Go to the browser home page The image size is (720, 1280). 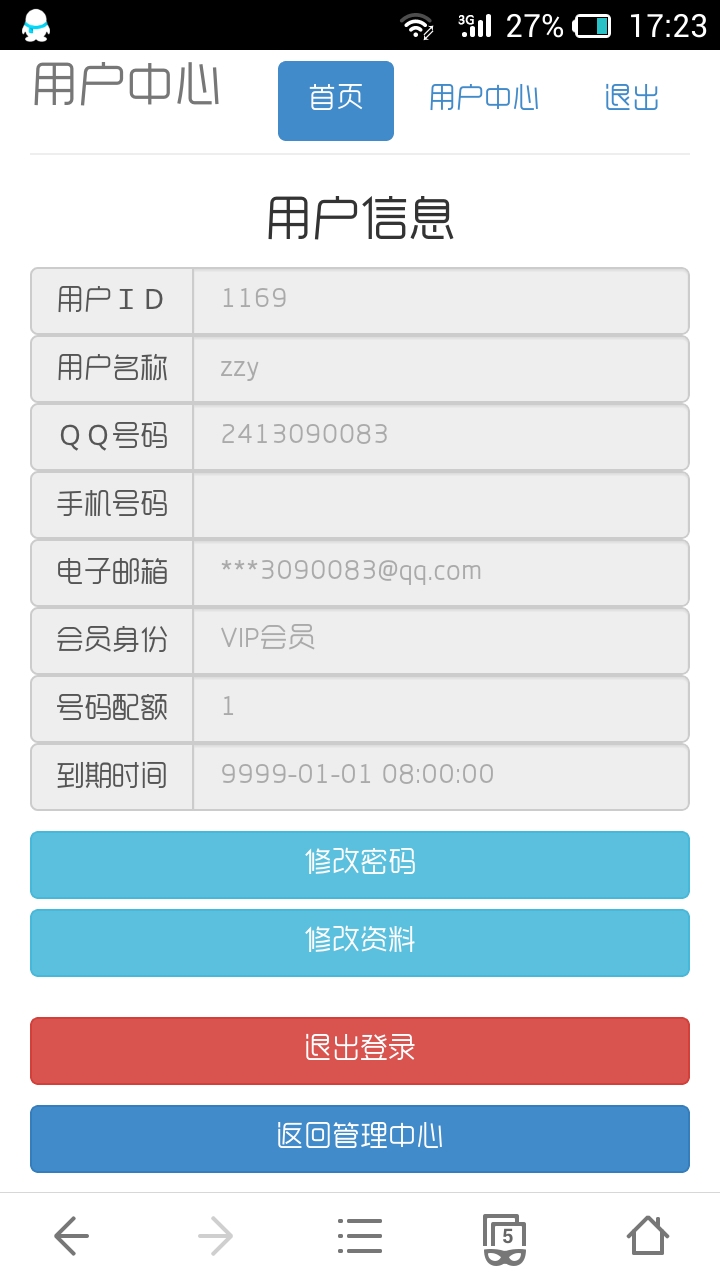tap(648, 1236)
